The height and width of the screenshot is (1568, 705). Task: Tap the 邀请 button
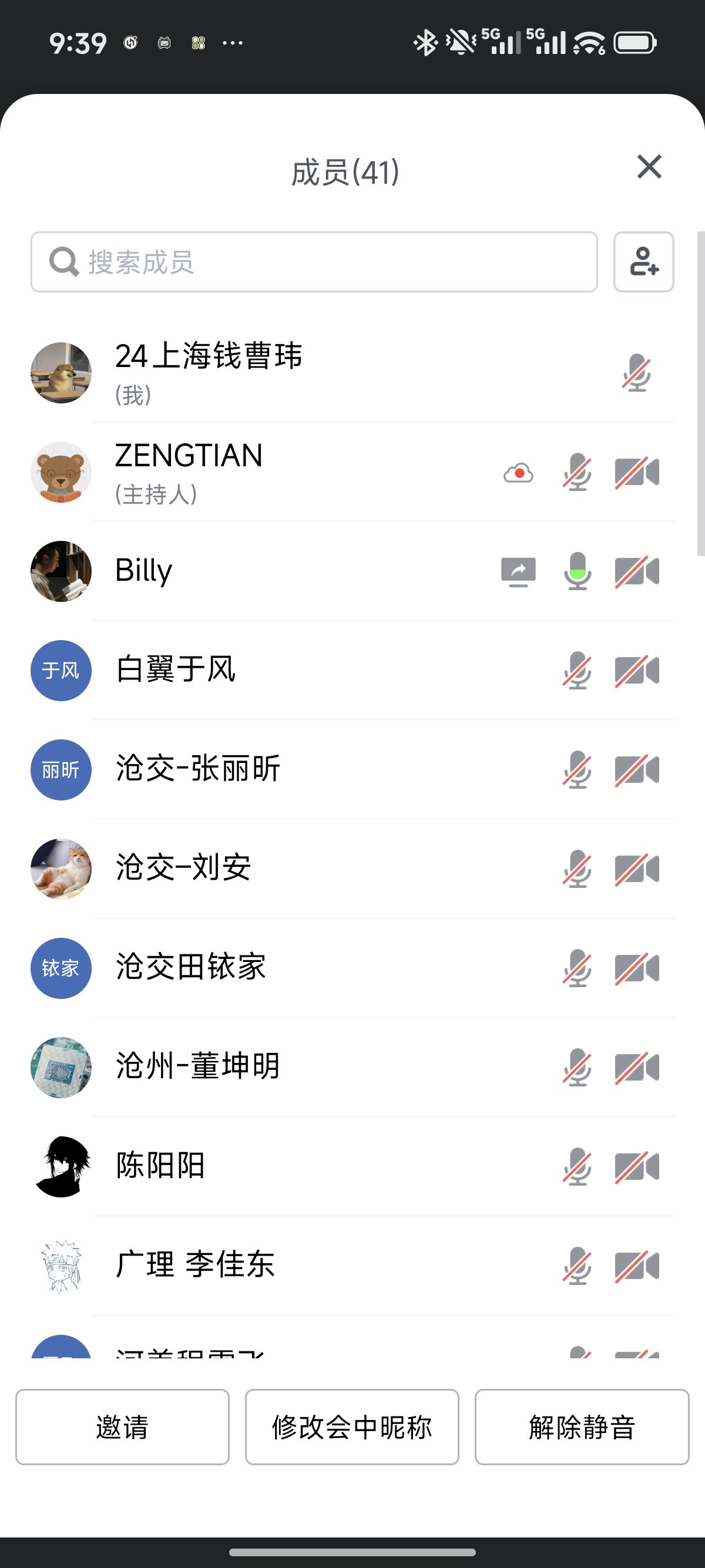point(122,1427)
